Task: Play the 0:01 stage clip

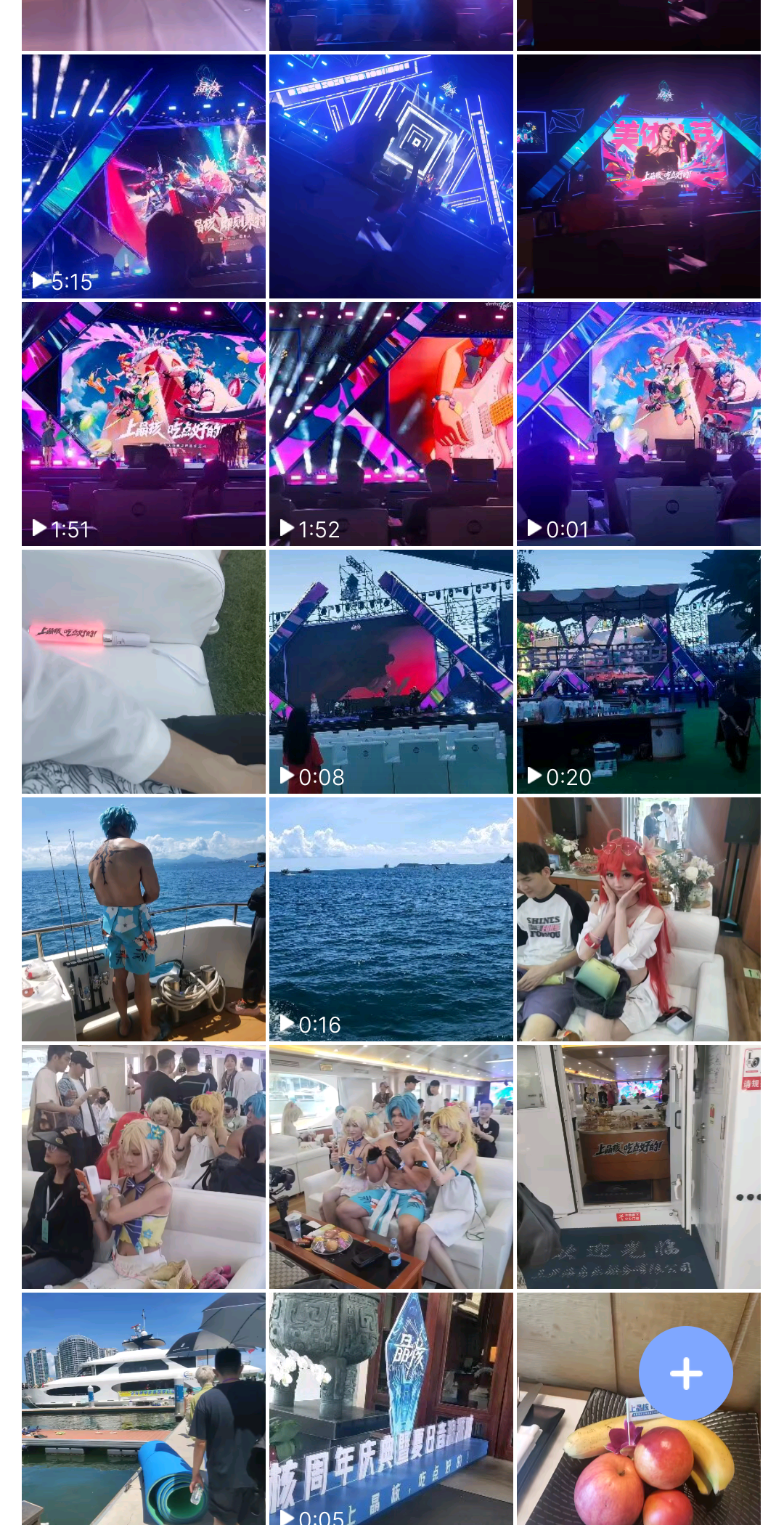Action: (x=639, y=424)
